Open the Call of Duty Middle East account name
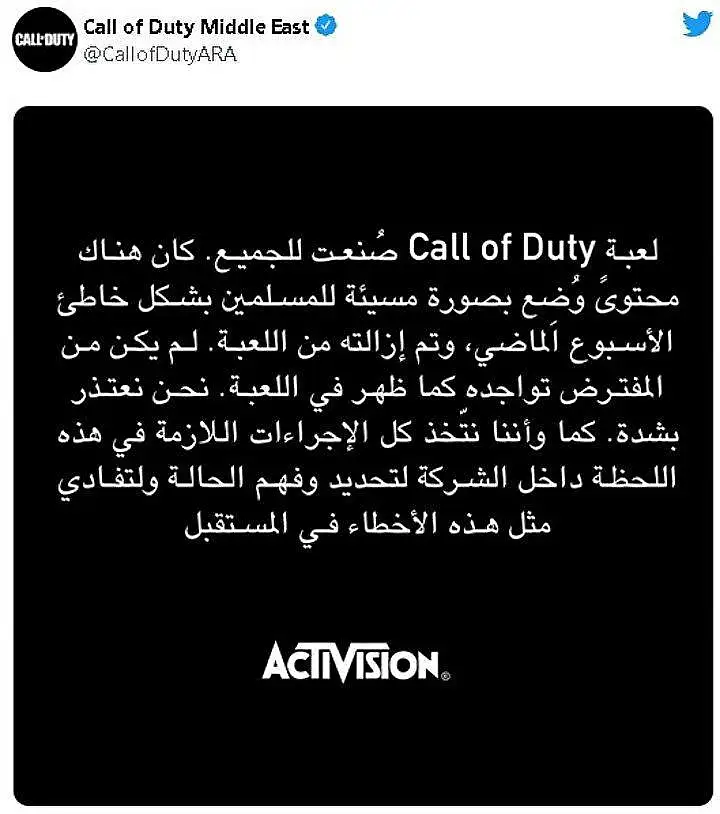This screenshot has height=814, width=720. (196, 27)
